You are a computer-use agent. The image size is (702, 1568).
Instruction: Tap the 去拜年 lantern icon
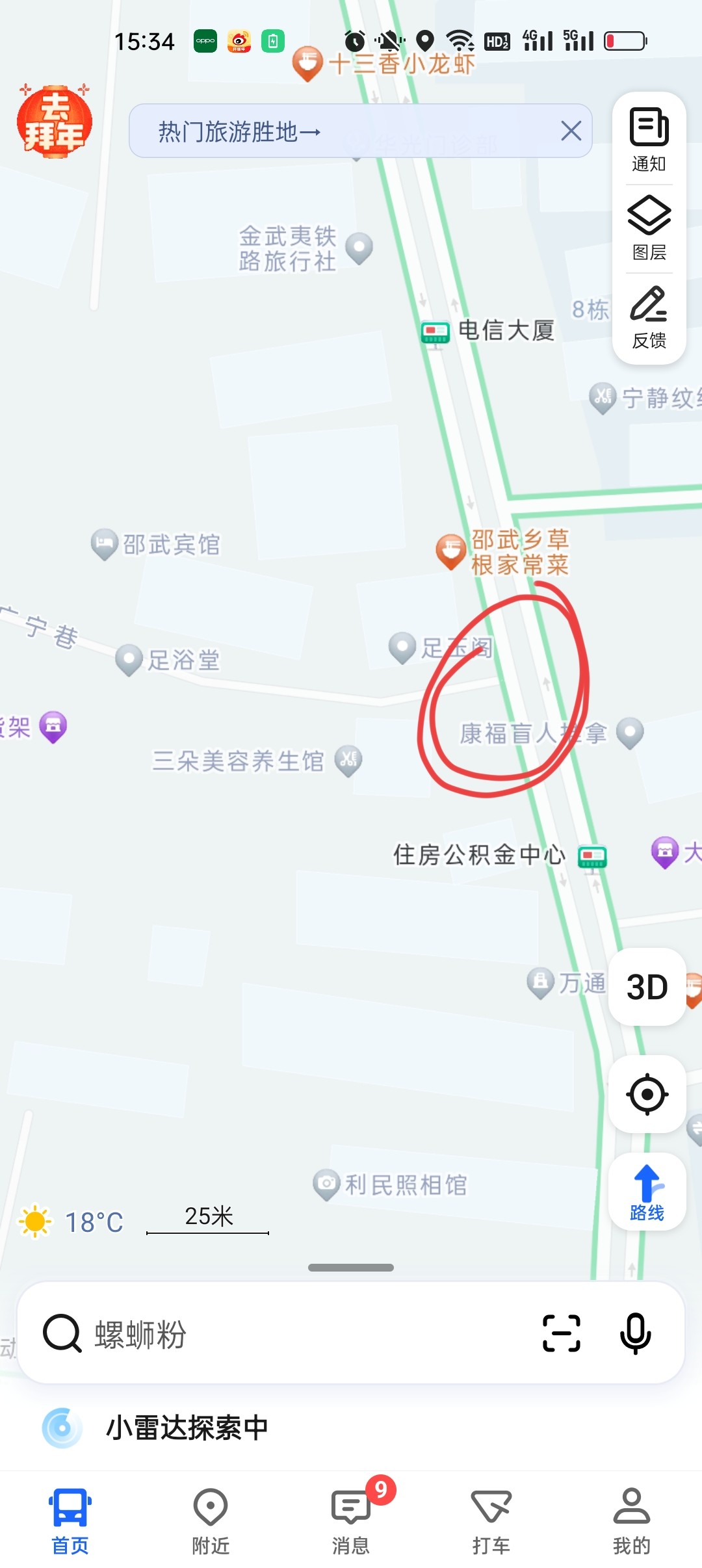point(55,122)
